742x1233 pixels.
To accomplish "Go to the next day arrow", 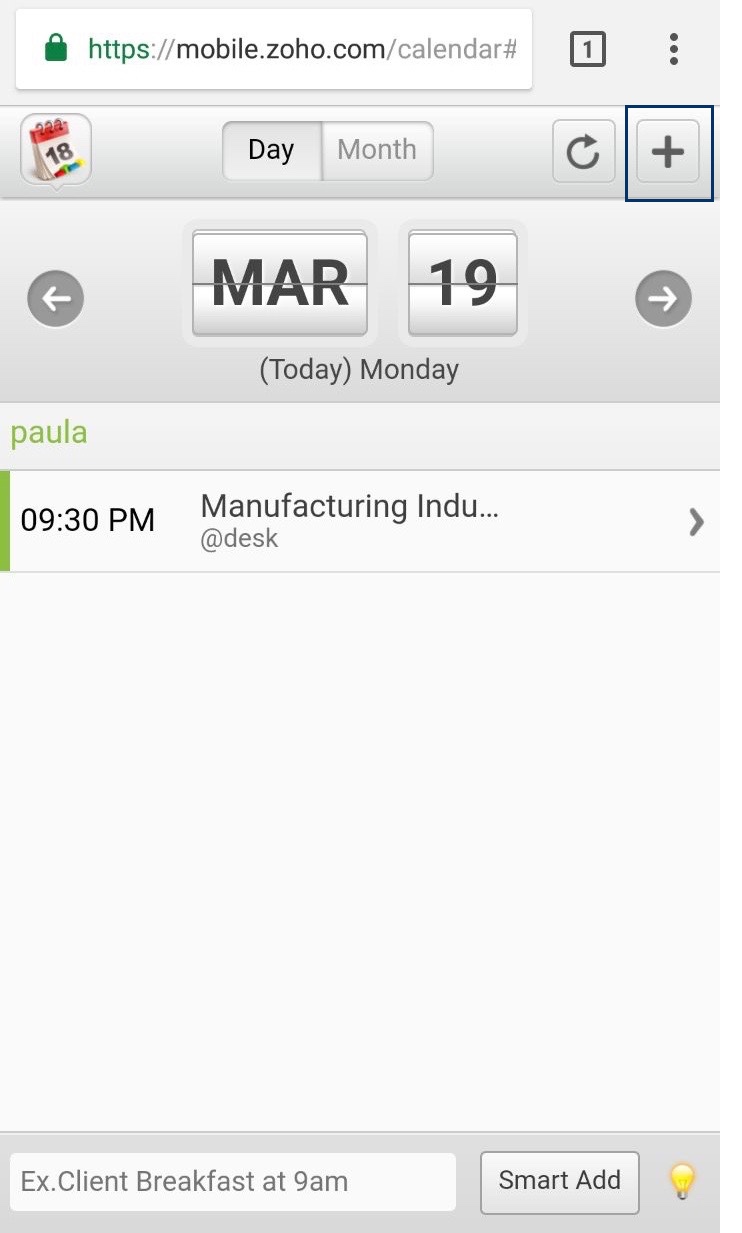I will coord(663,298).
